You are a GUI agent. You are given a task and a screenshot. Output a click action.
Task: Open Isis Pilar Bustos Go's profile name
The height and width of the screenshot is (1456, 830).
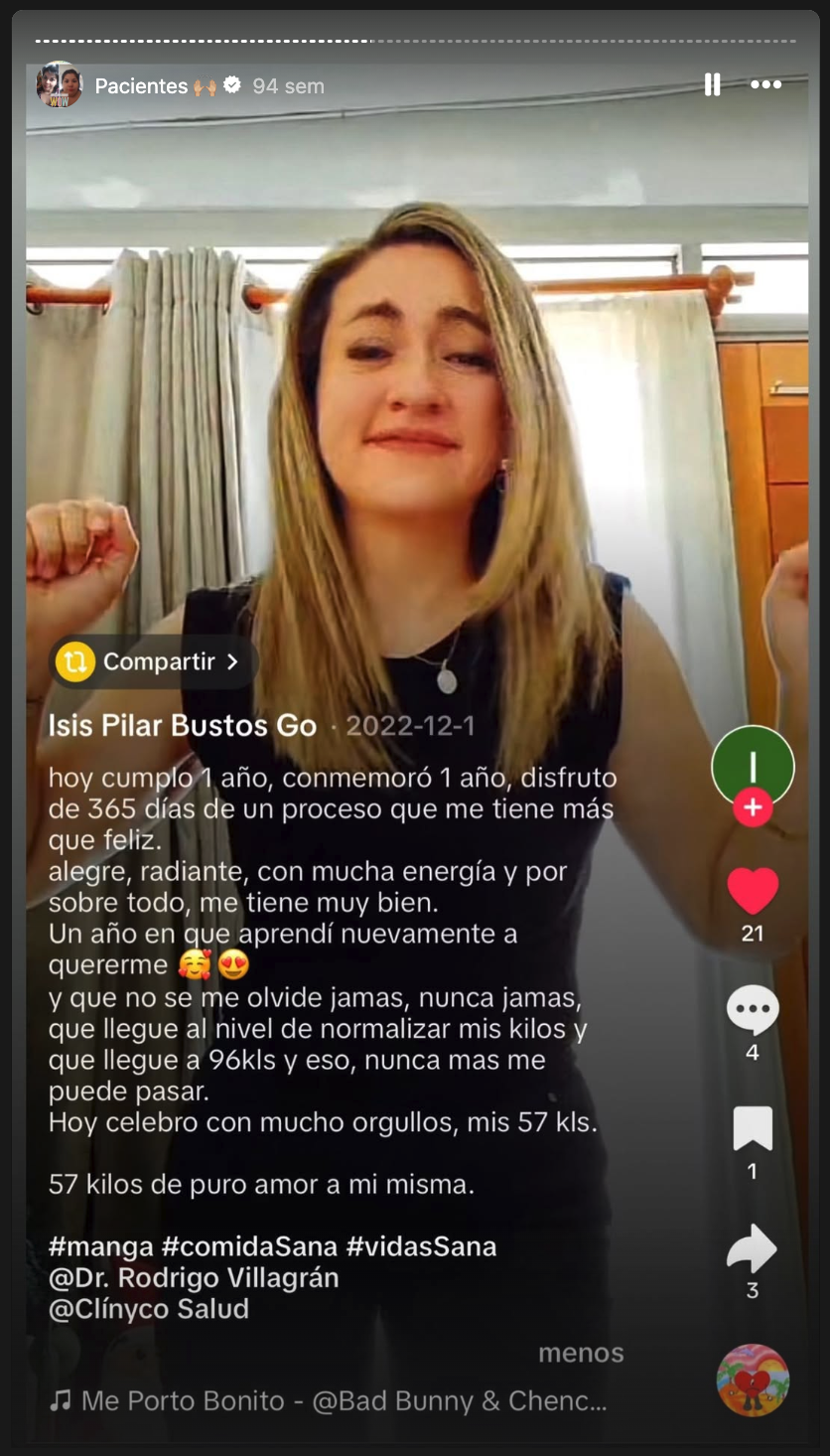point(183,726)
